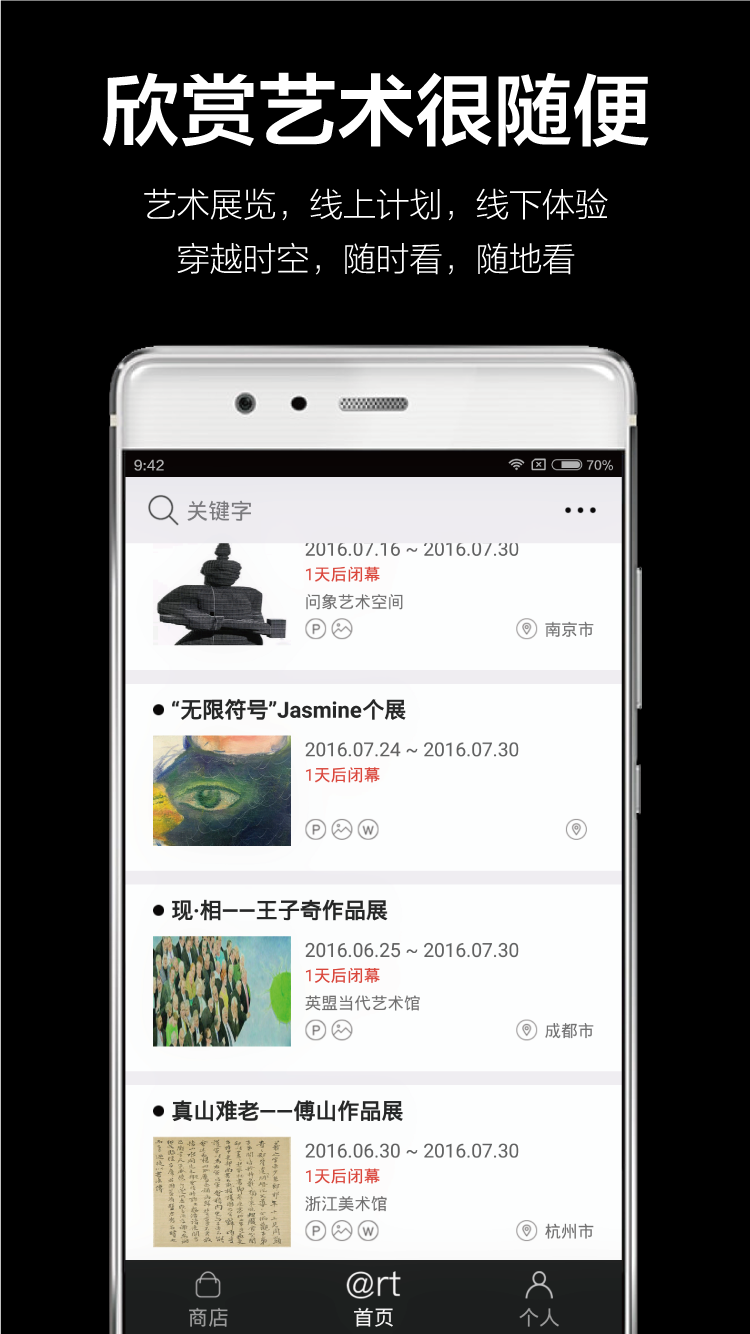Tap the "W" icon under 浙江美术馆
The image size is (750, 1334).
pos(368,1229)
